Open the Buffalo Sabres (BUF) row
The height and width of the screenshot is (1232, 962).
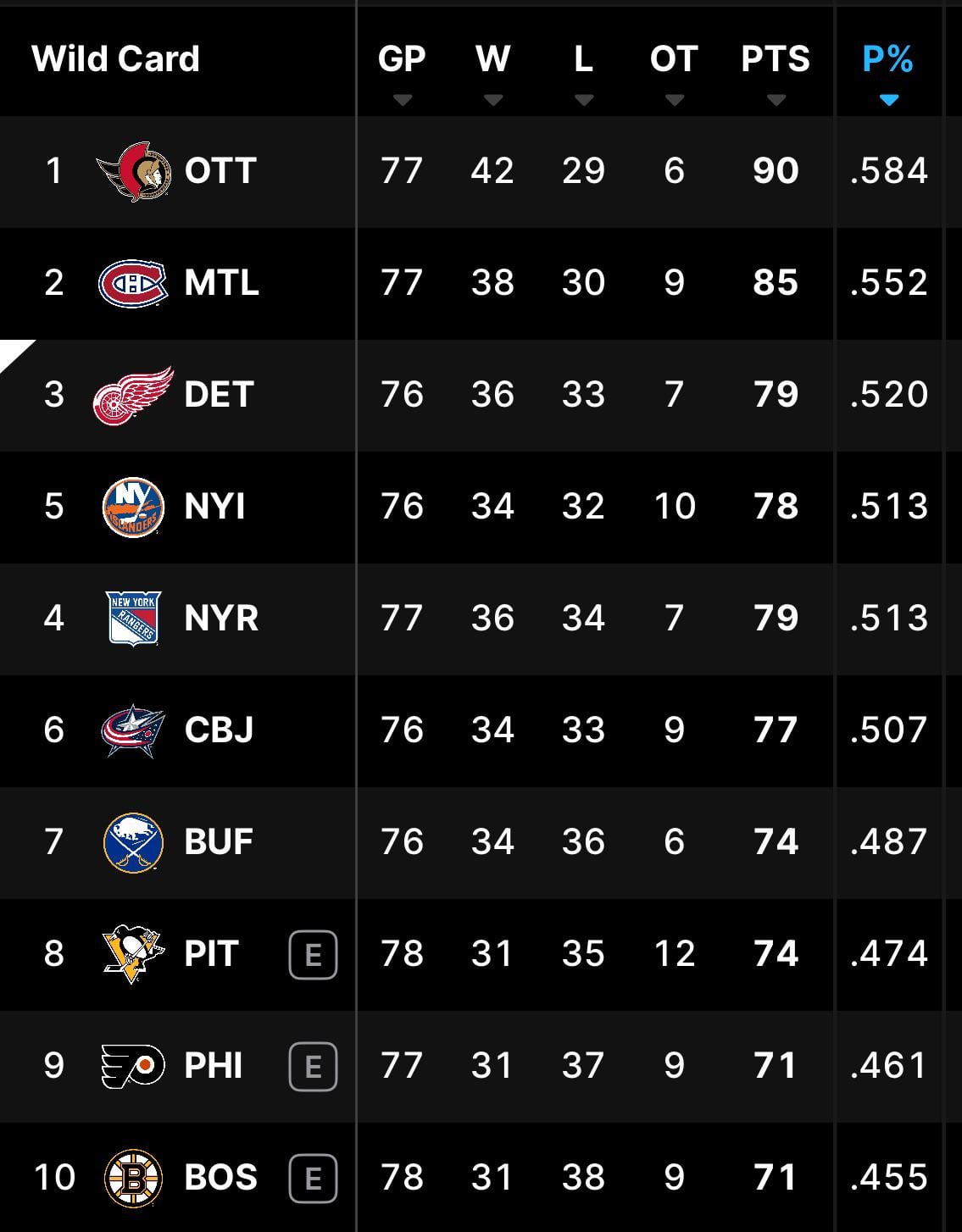[218, 842]
